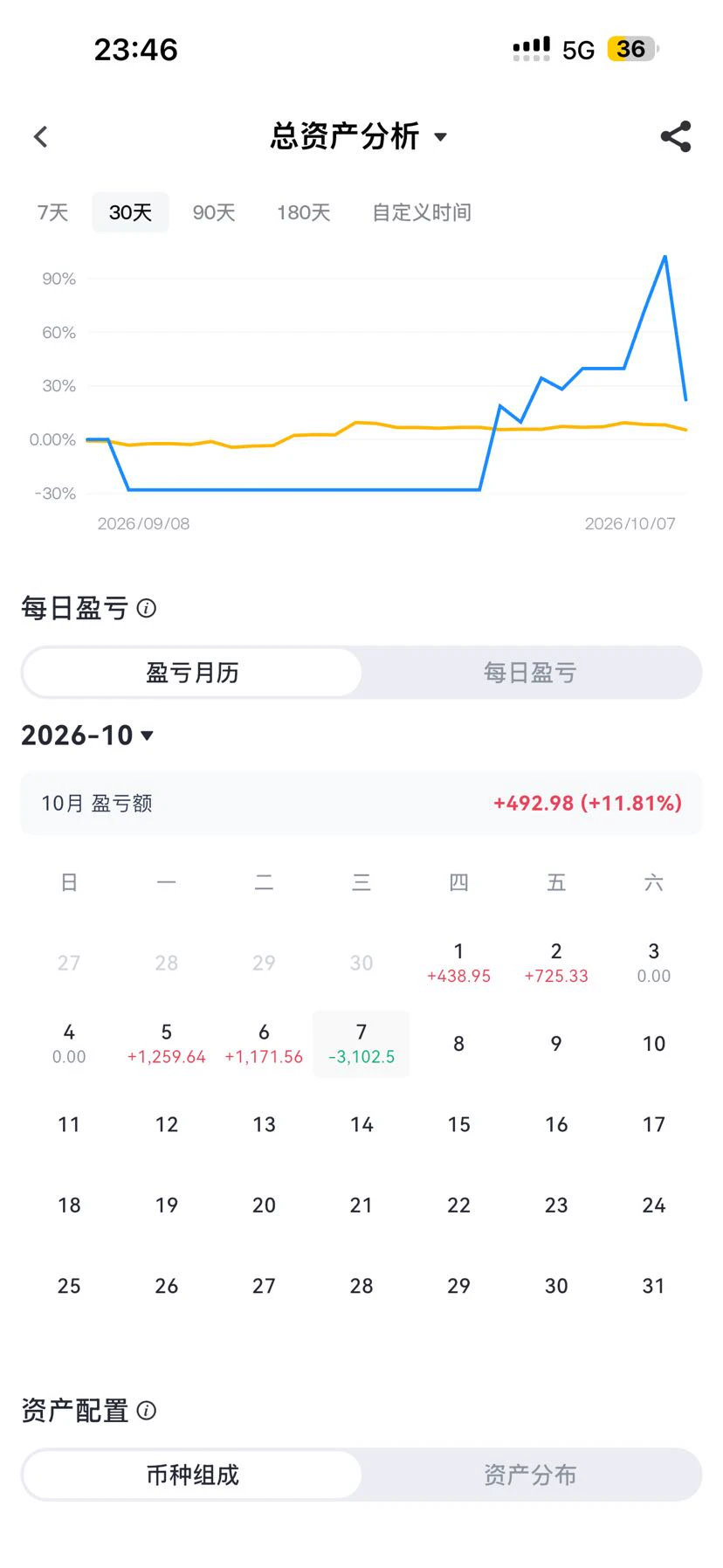Screen dimensions: 723x1568
Task: Select the 盈亏月历 segment
Action: coord(192,673)
